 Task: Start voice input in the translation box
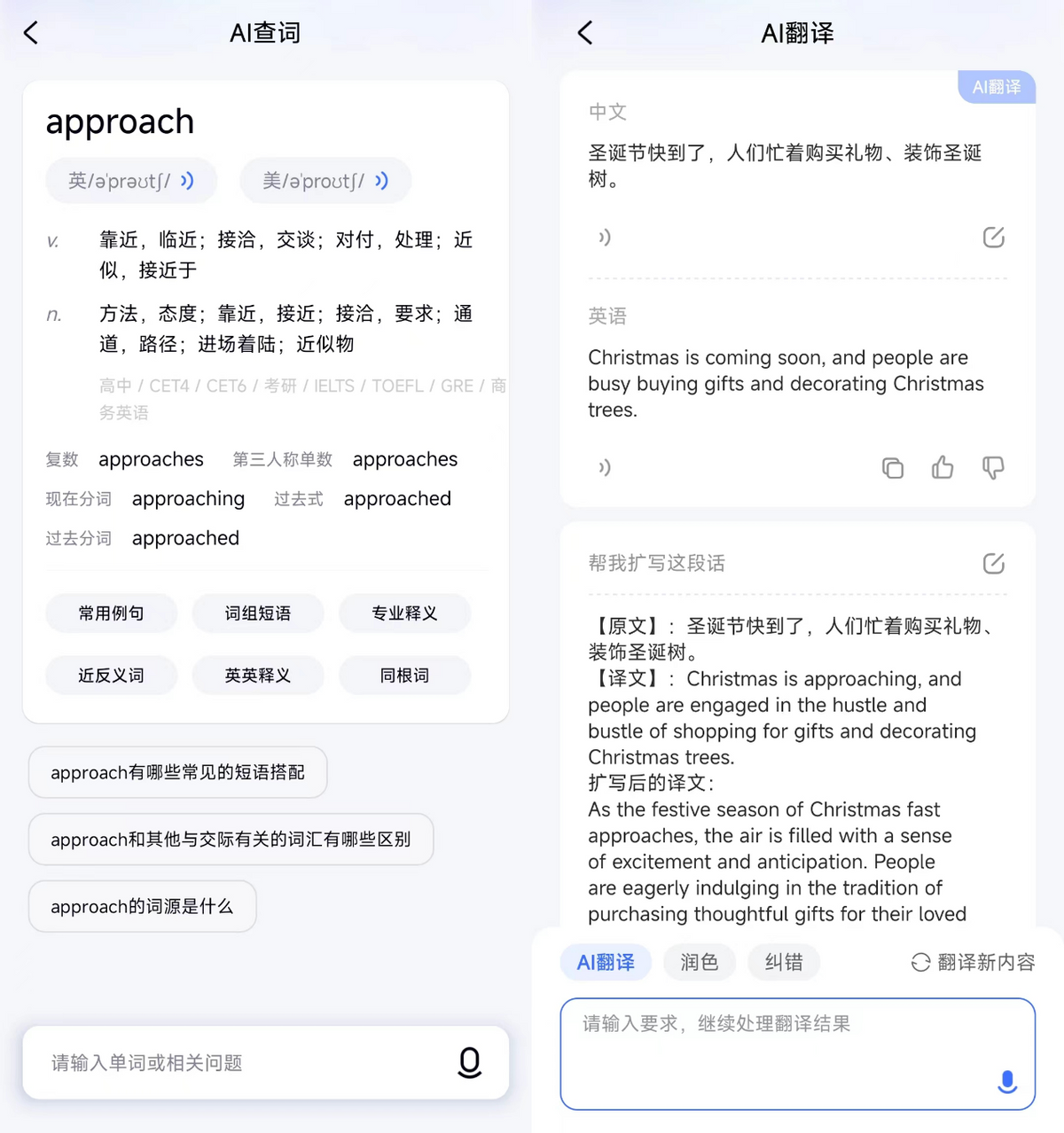(1006, 1082)
